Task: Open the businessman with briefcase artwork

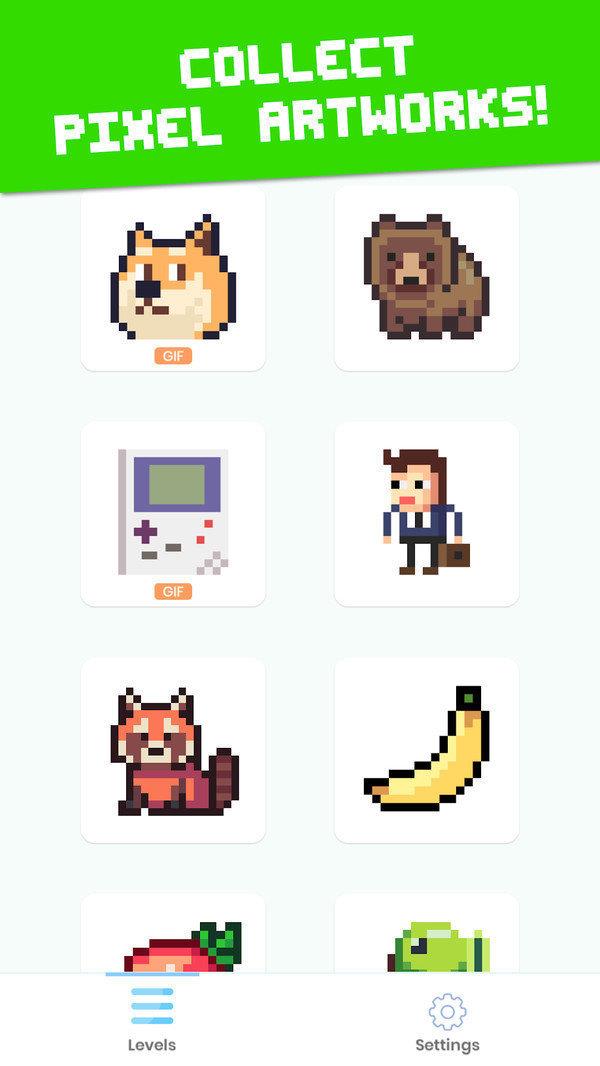Action: point(426,513)
